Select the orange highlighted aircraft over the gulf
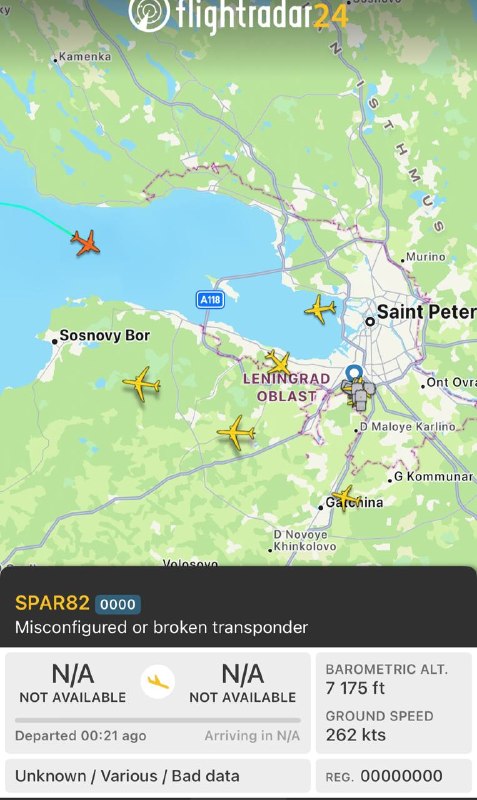477x800 pixels. point(86,243)
